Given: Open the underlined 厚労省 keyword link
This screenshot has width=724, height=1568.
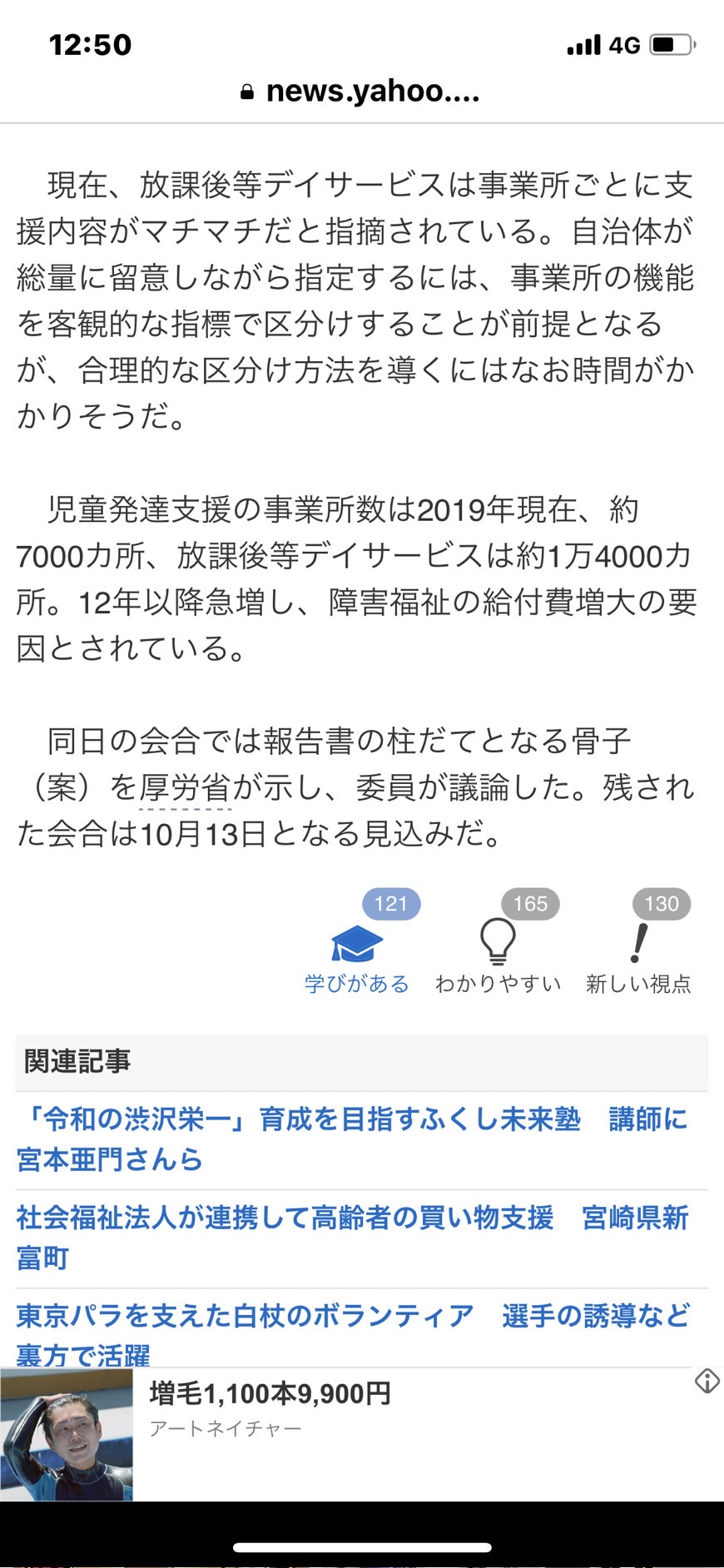Looking at the screenshot, I should click(x=184, y=786).
